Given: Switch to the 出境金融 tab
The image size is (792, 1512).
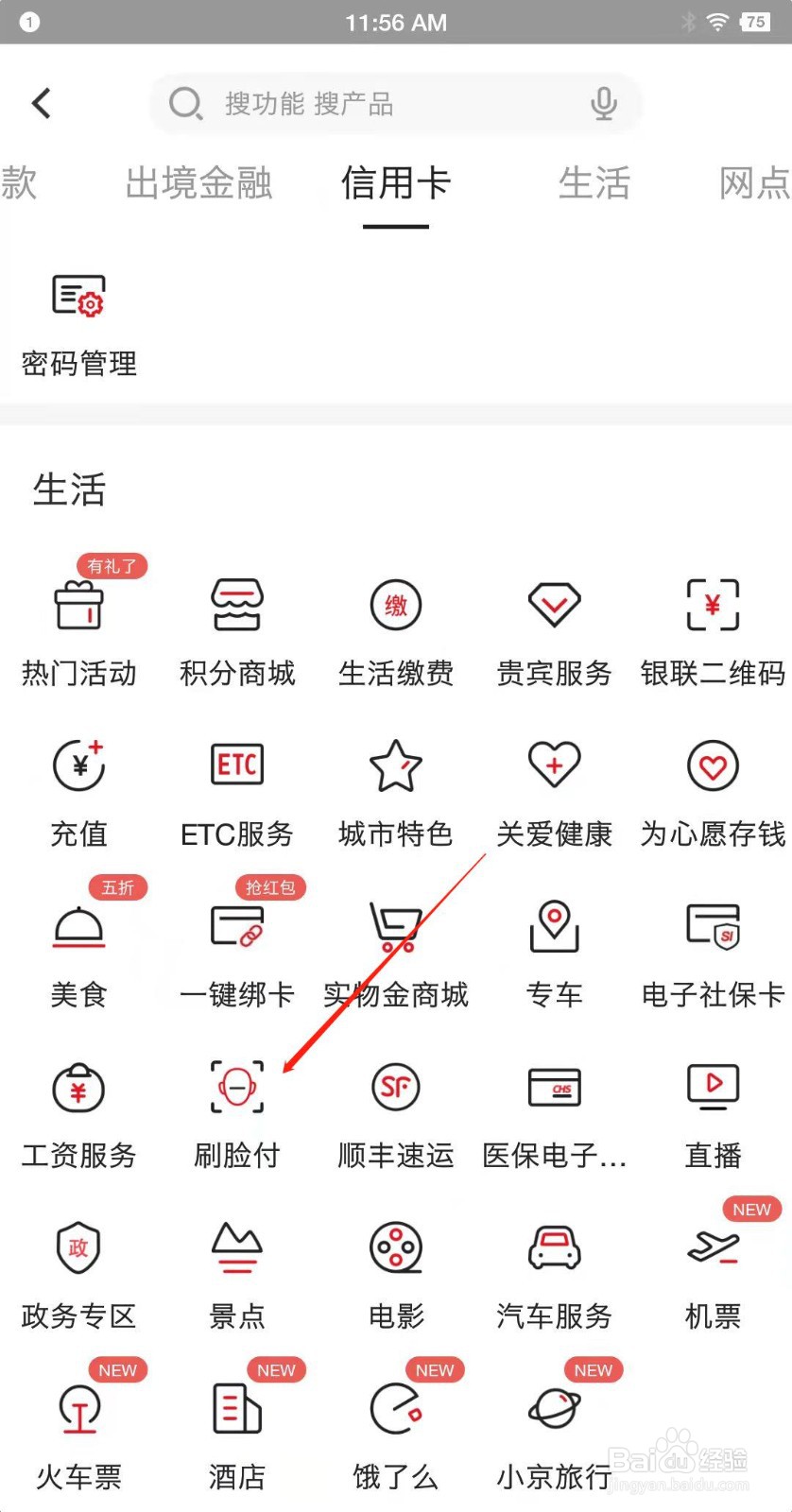Looking at the screenshot, I should tap(198, 184).
